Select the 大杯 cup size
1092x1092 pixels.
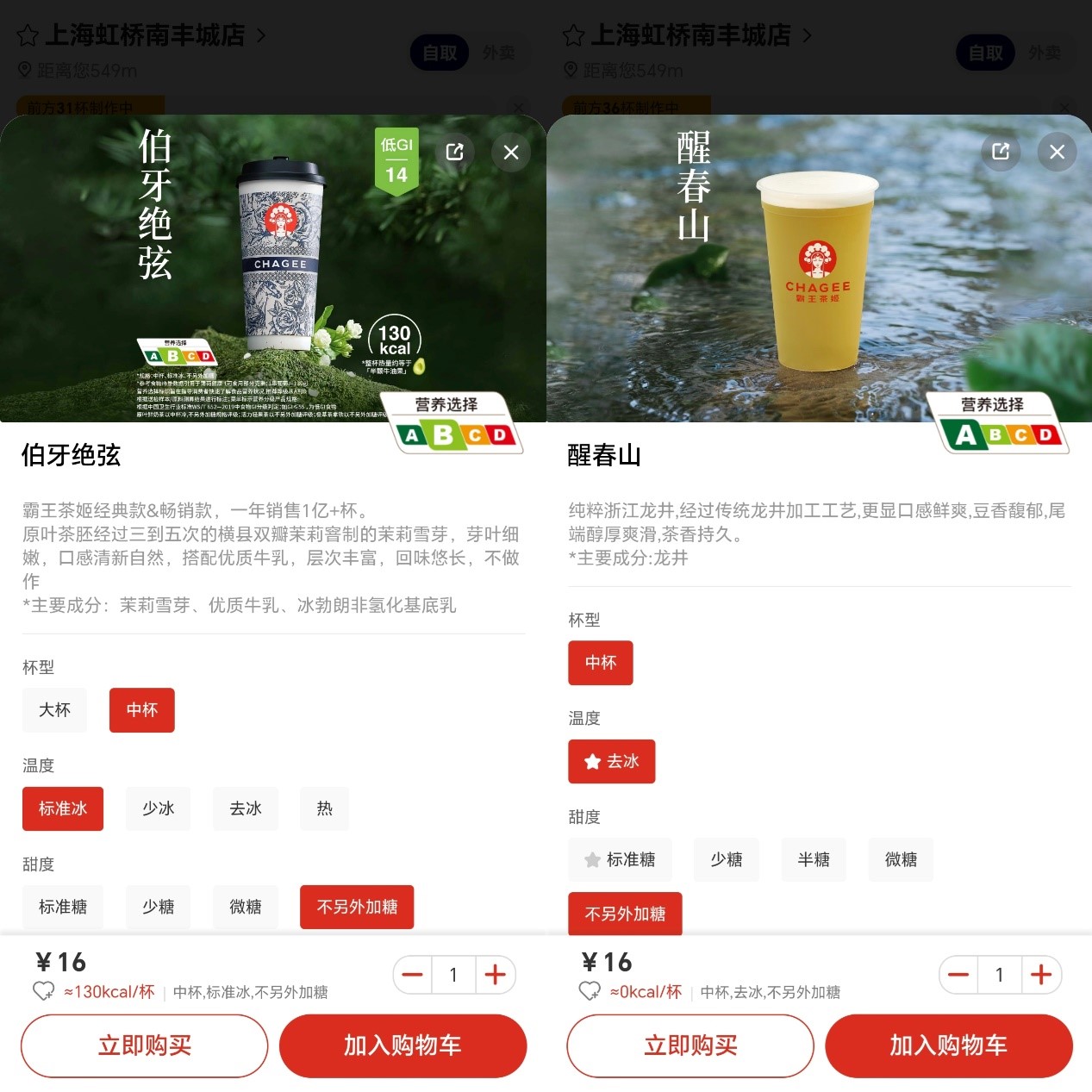click(55, 710)
